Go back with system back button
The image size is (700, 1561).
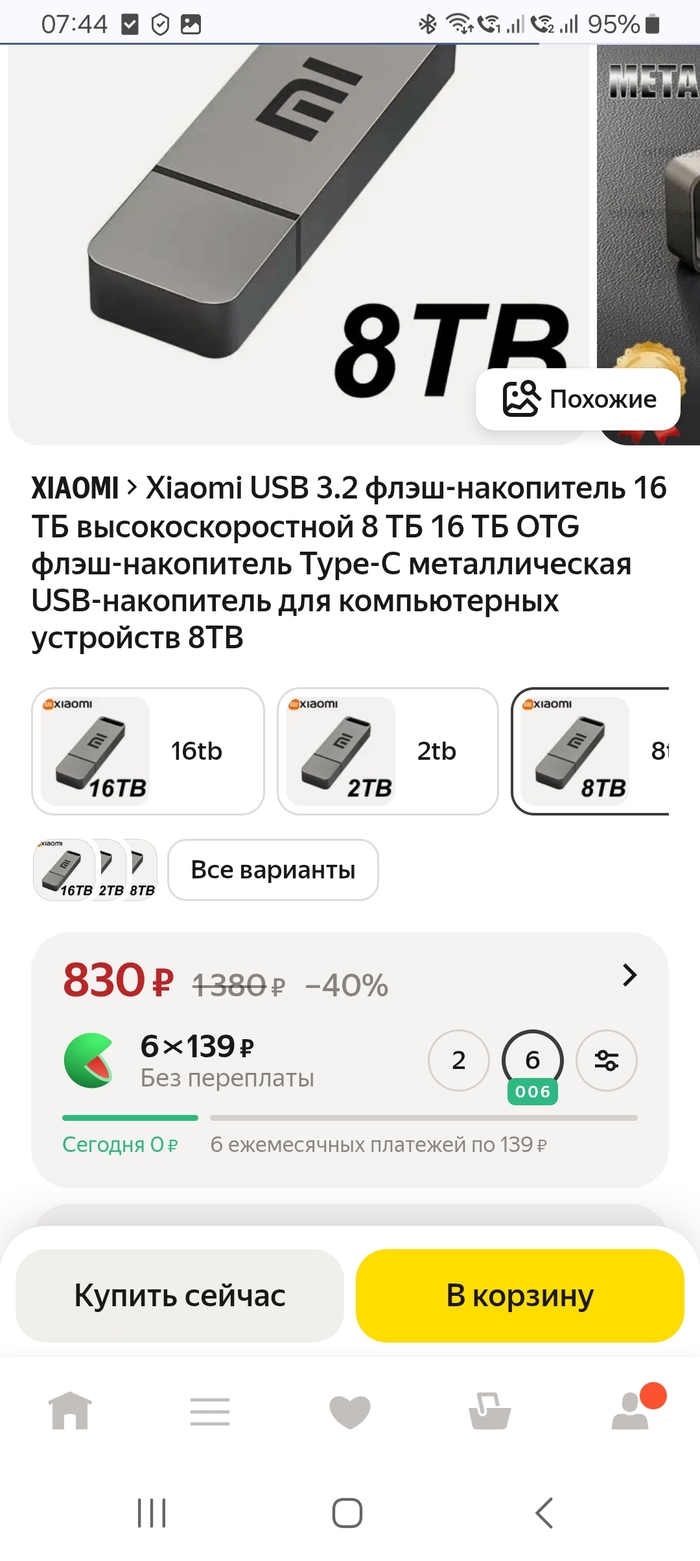543,1513
